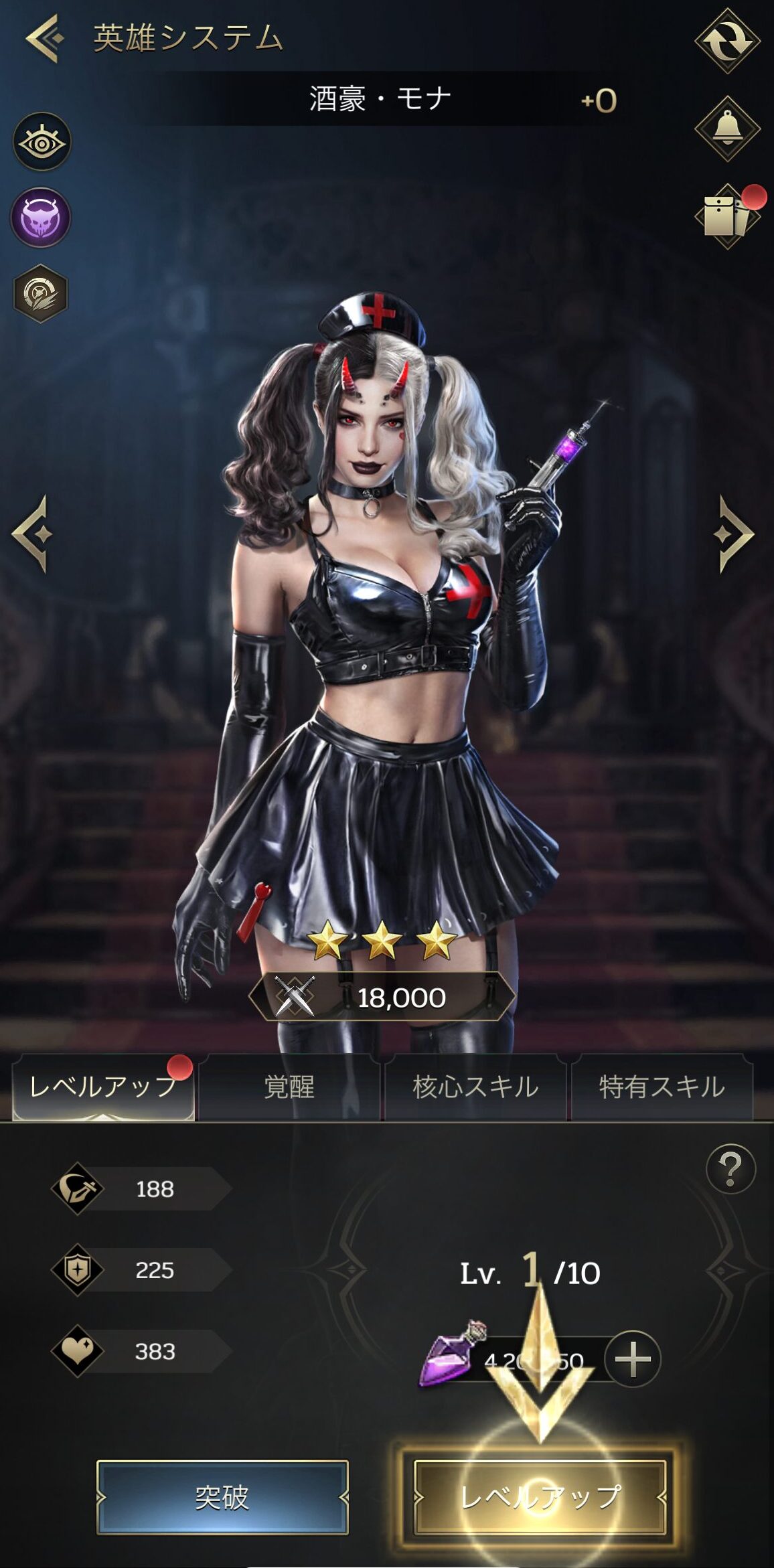Tap the eye view icon

pos(42,141)
